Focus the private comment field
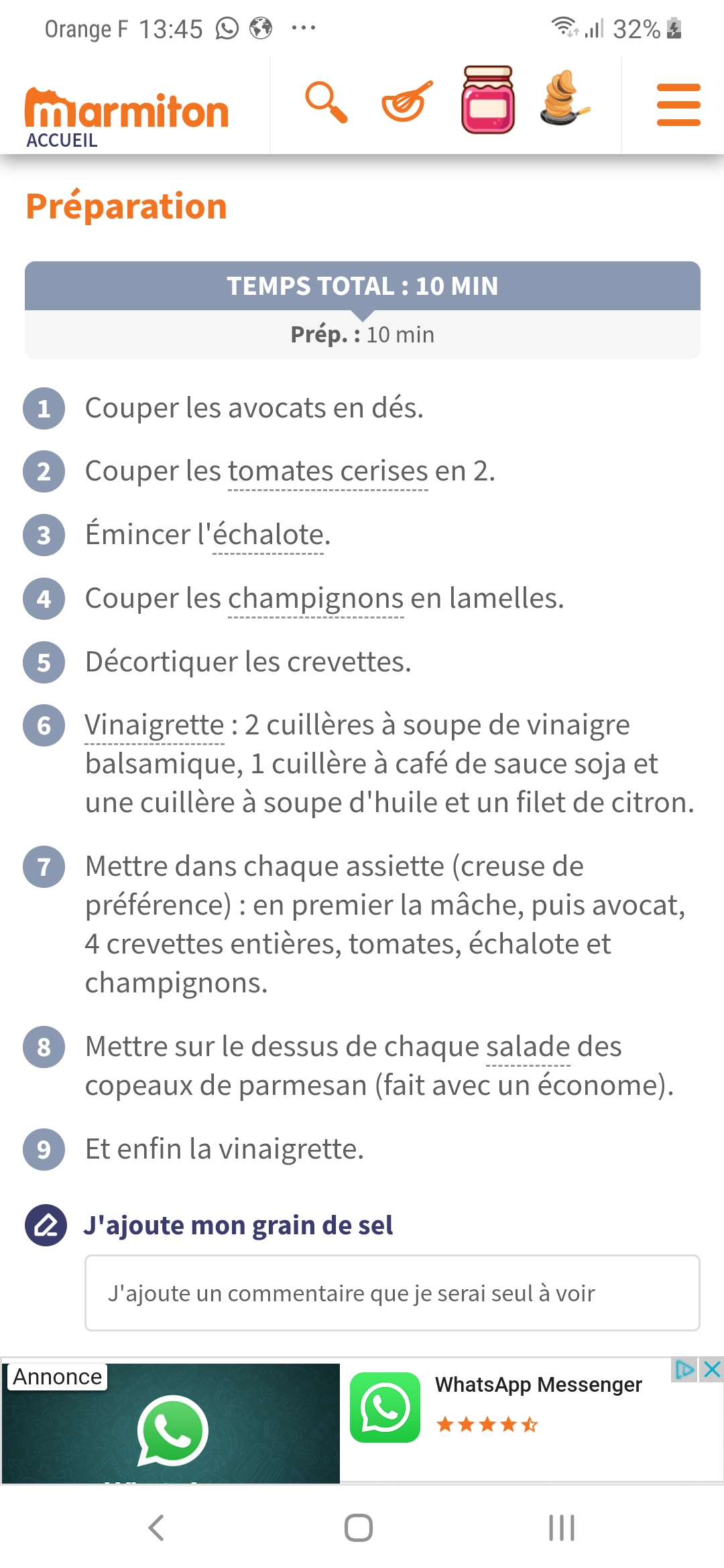The image size is (724, 1568). click(392, 1293)
